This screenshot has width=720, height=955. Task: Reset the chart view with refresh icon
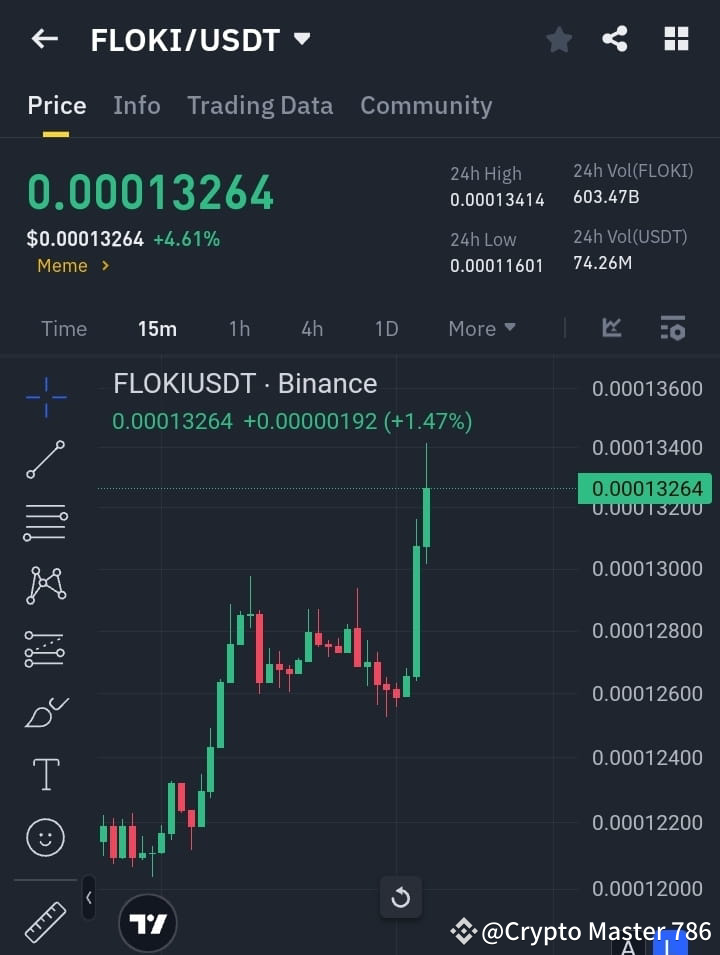401,898
